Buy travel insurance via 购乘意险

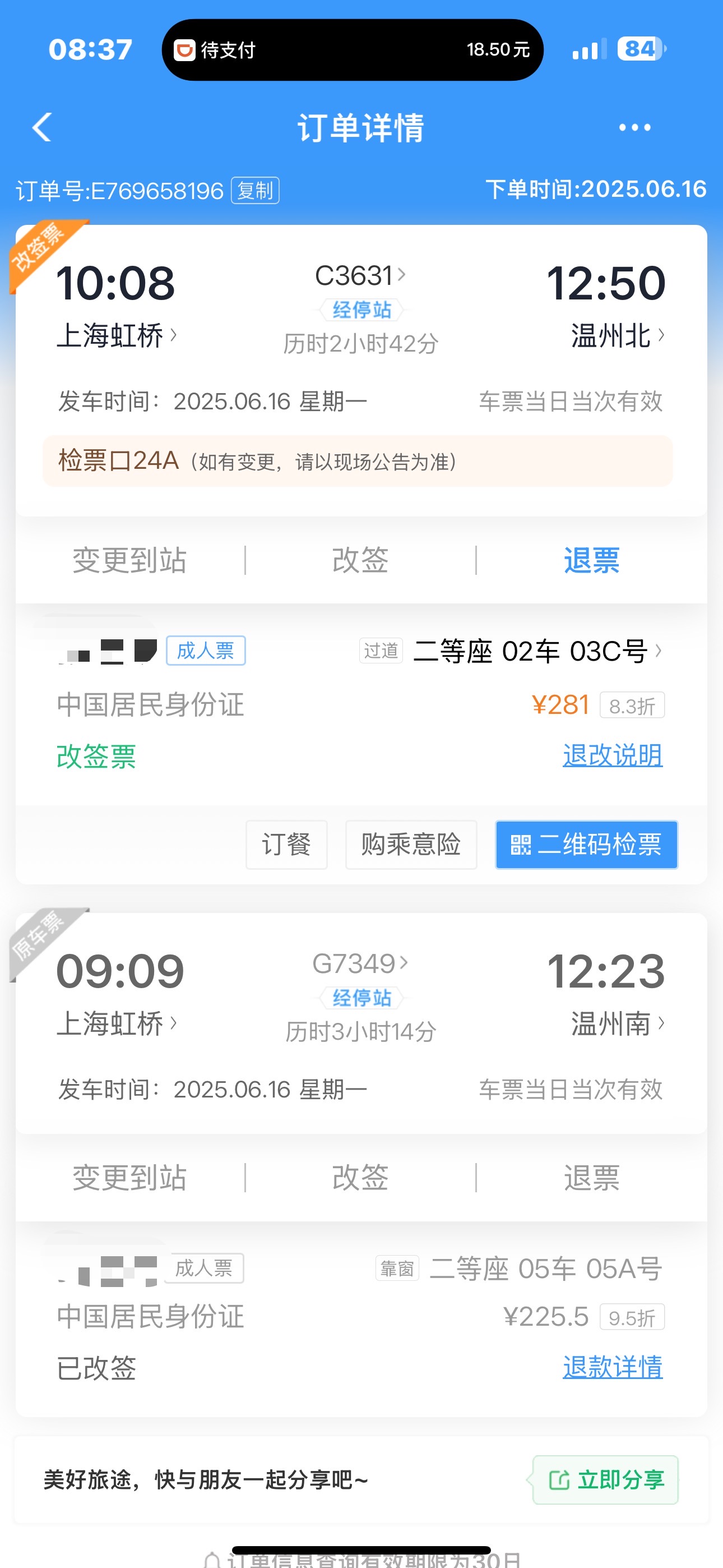pos(411,844)
